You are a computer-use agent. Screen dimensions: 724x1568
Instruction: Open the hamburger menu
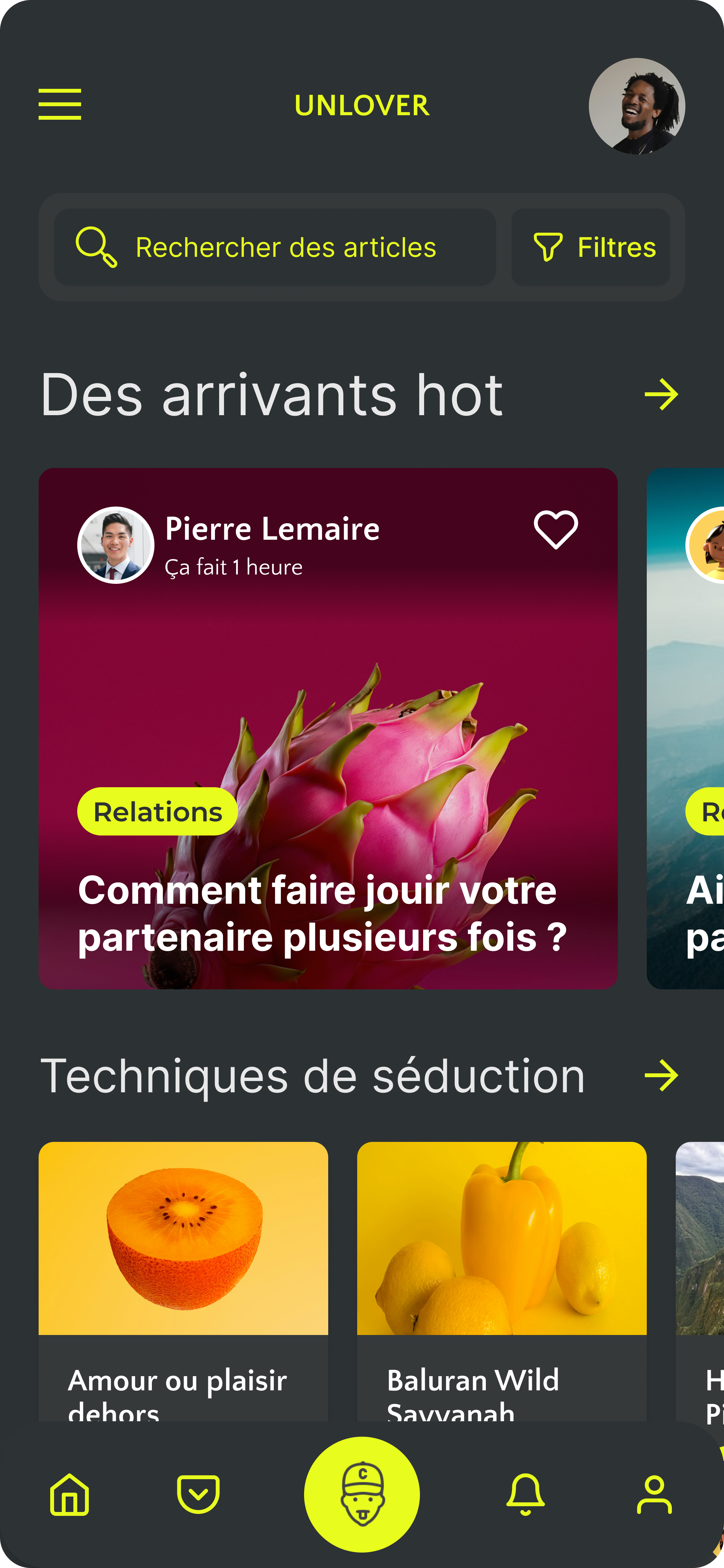(60, 104)
